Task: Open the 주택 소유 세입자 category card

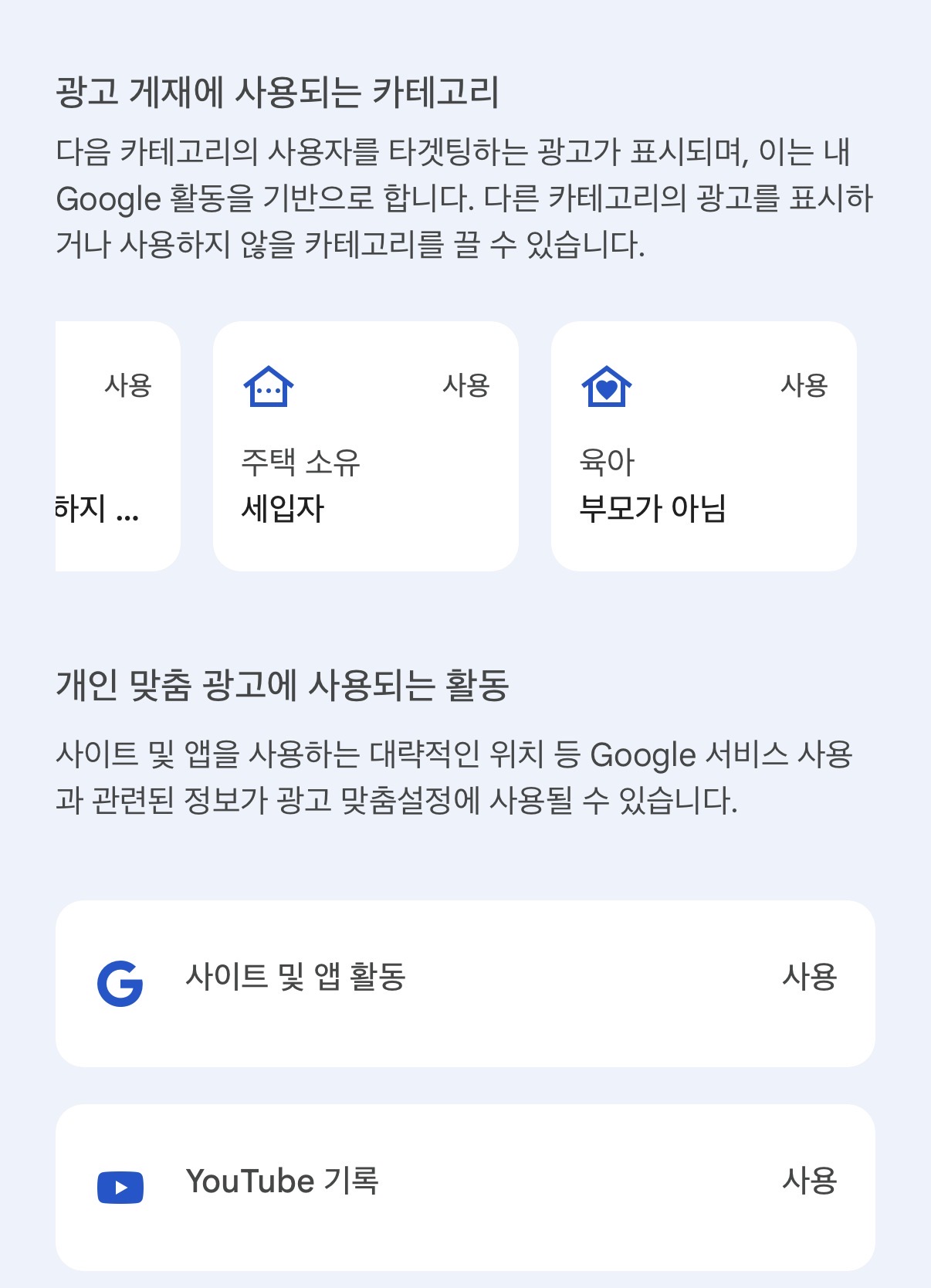Action: pos(365,446)
